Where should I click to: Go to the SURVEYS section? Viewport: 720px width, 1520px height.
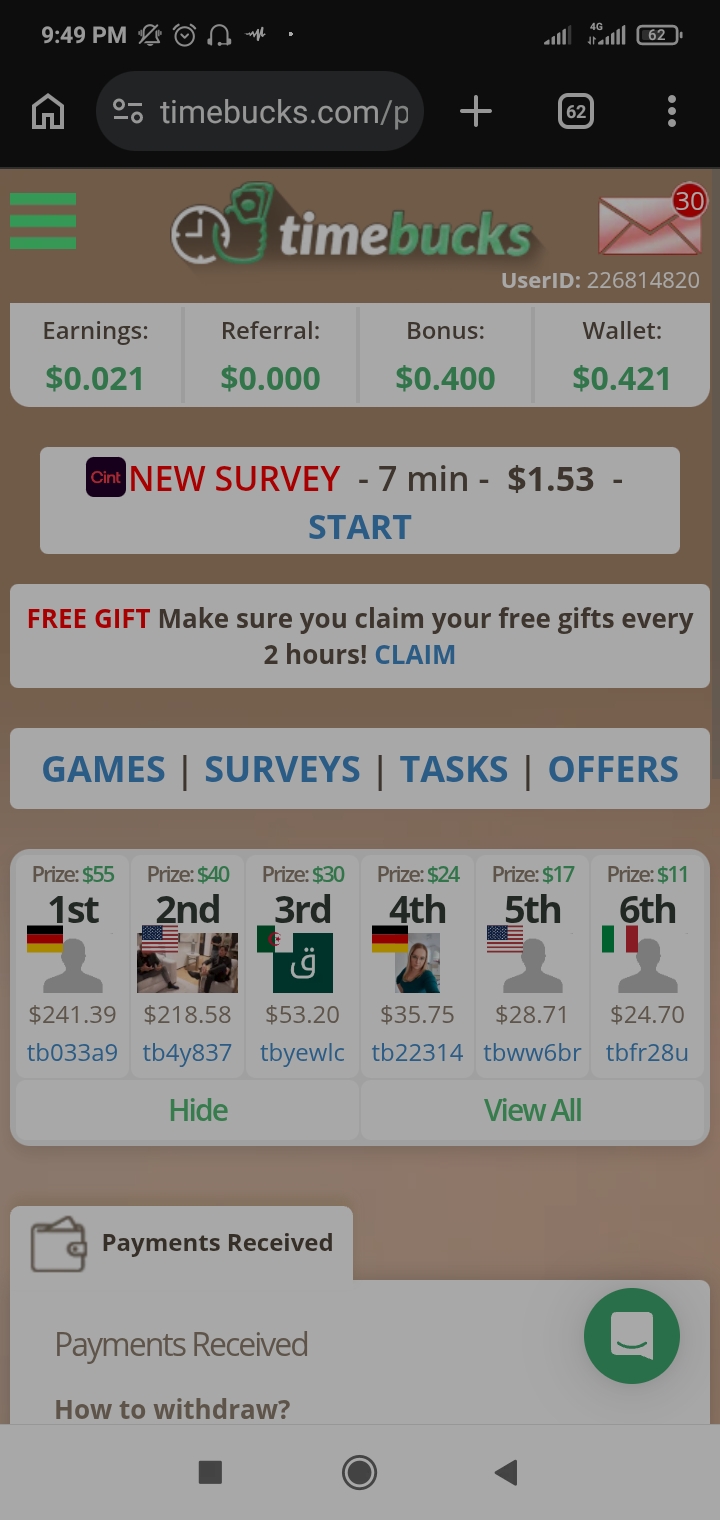282,769
